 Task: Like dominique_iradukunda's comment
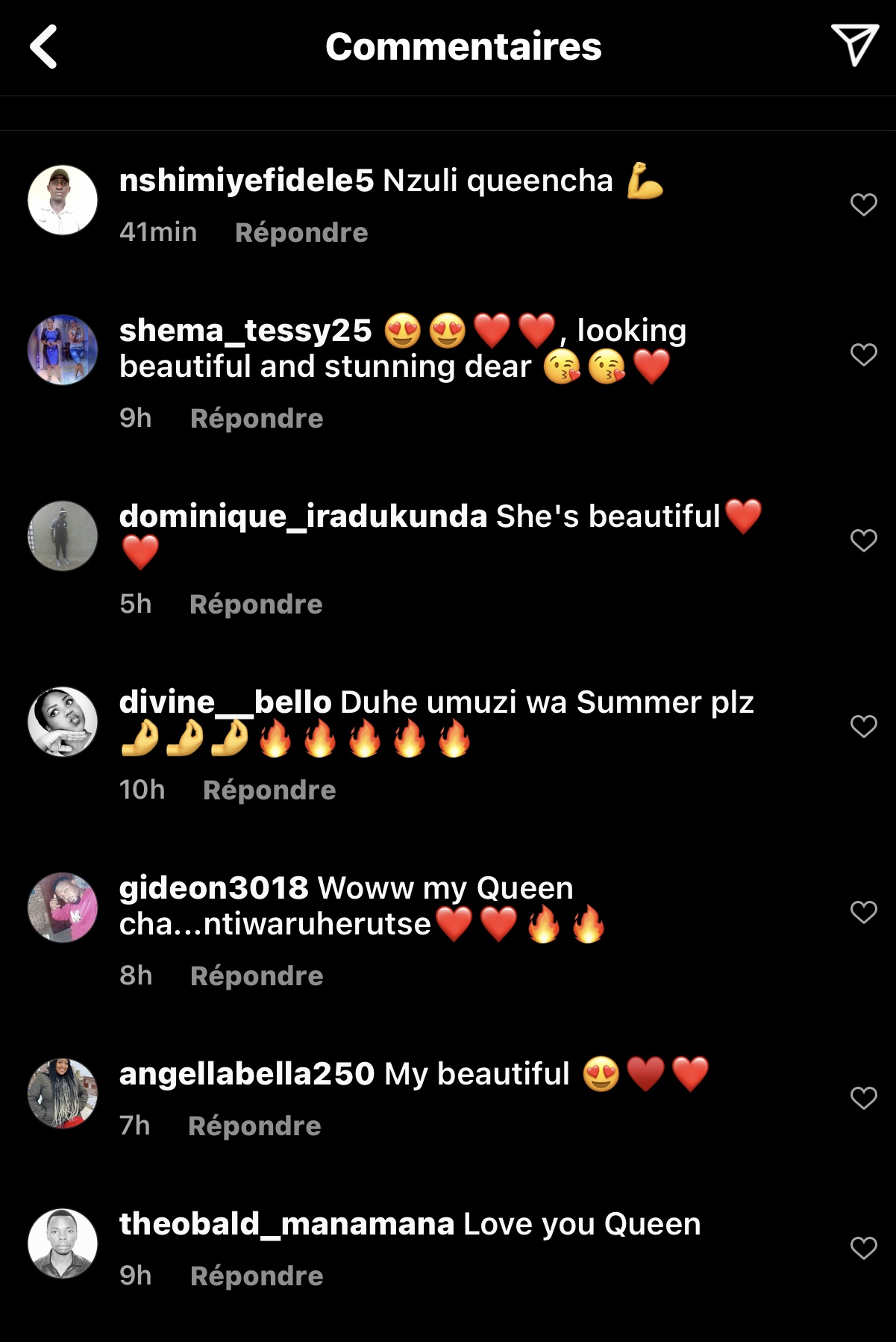[x=863, y=540]
